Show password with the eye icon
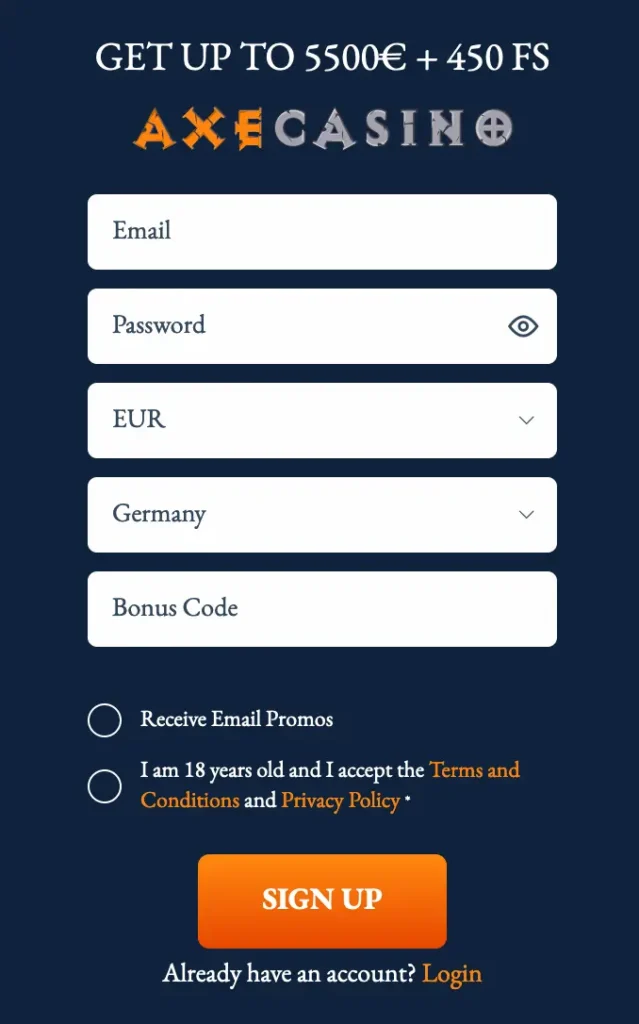The image size is (639, 1024). [x=523, y=326]
